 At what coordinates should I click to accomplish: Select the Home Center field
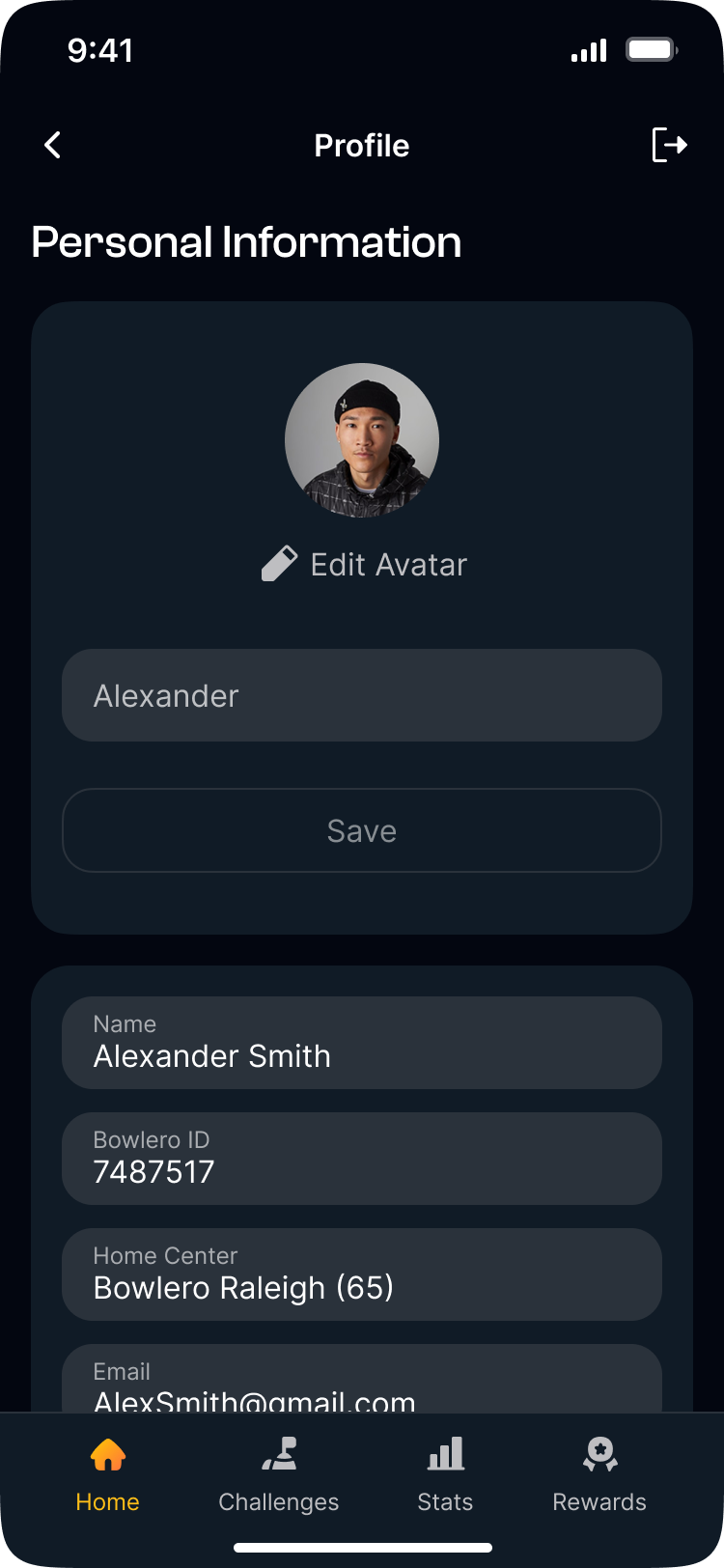click(x=361, y=1274)
